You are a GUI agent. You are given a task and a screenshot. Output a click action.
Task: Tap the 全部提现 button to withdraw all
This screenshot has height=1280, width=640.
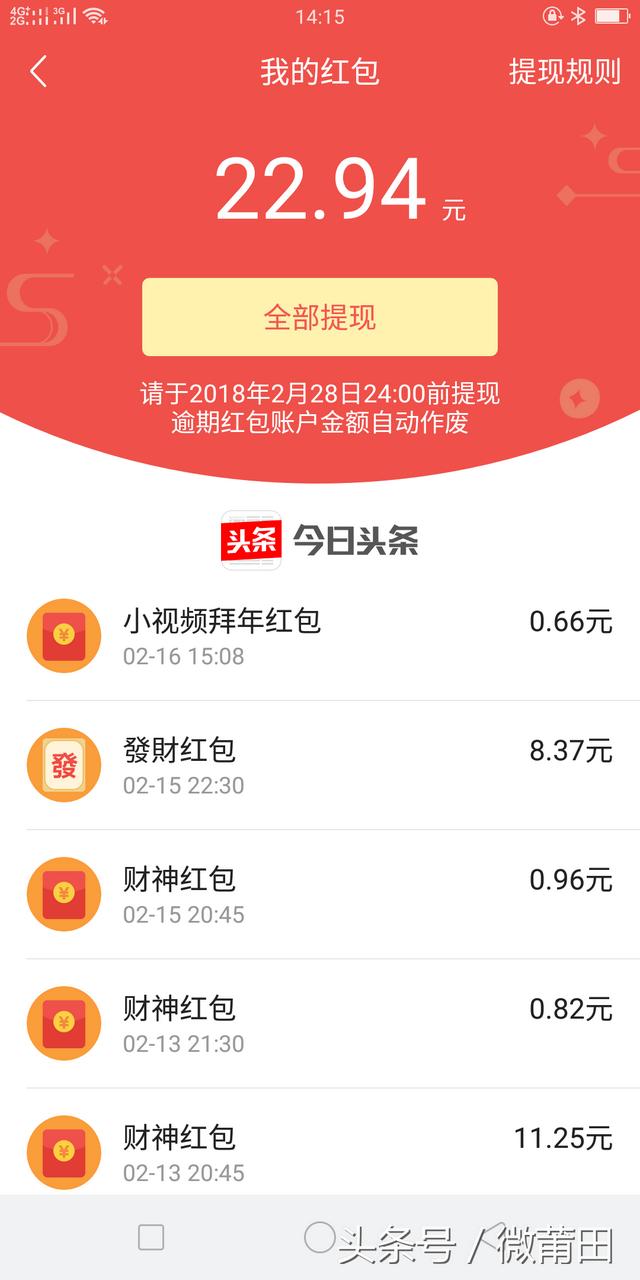pos(320,317)
